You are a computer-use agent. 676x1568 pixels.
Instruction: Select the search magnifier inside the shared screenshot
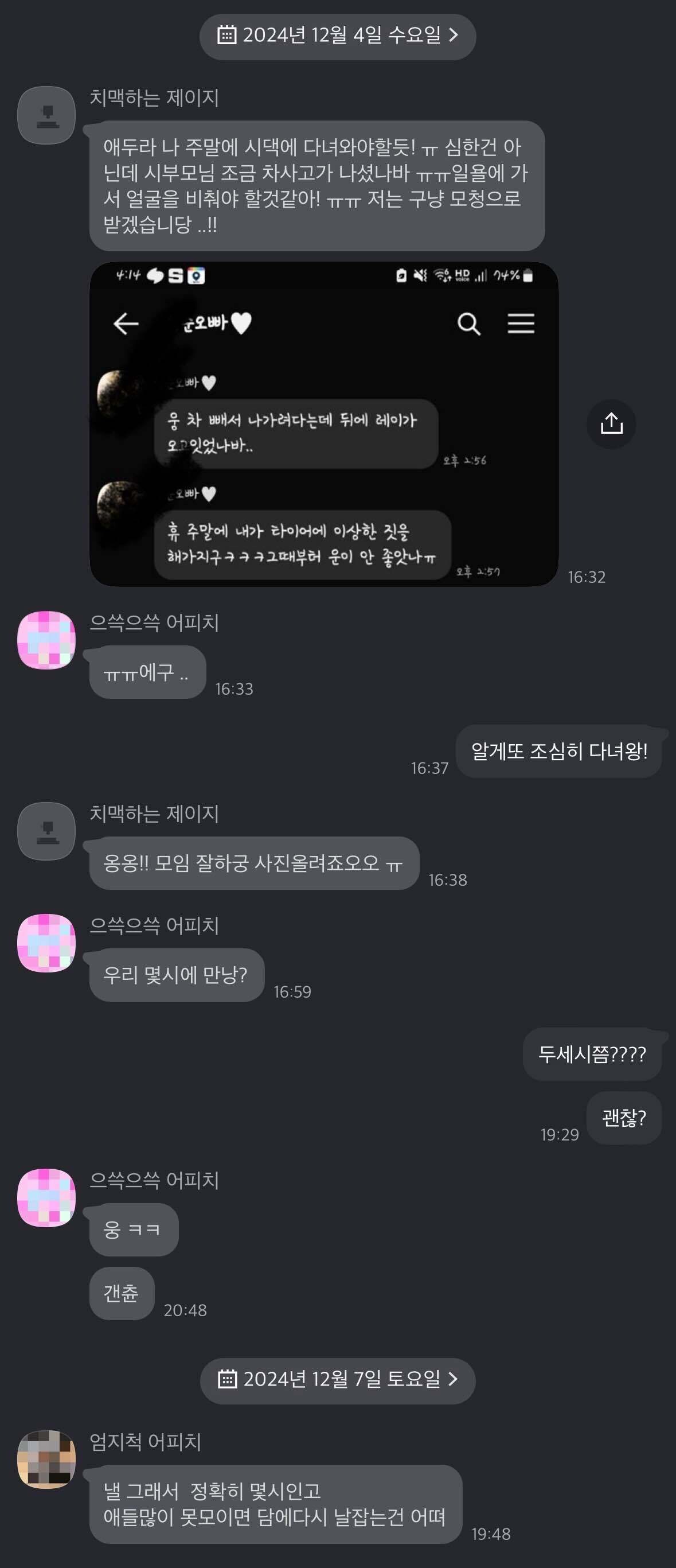[x=467, y=324]
